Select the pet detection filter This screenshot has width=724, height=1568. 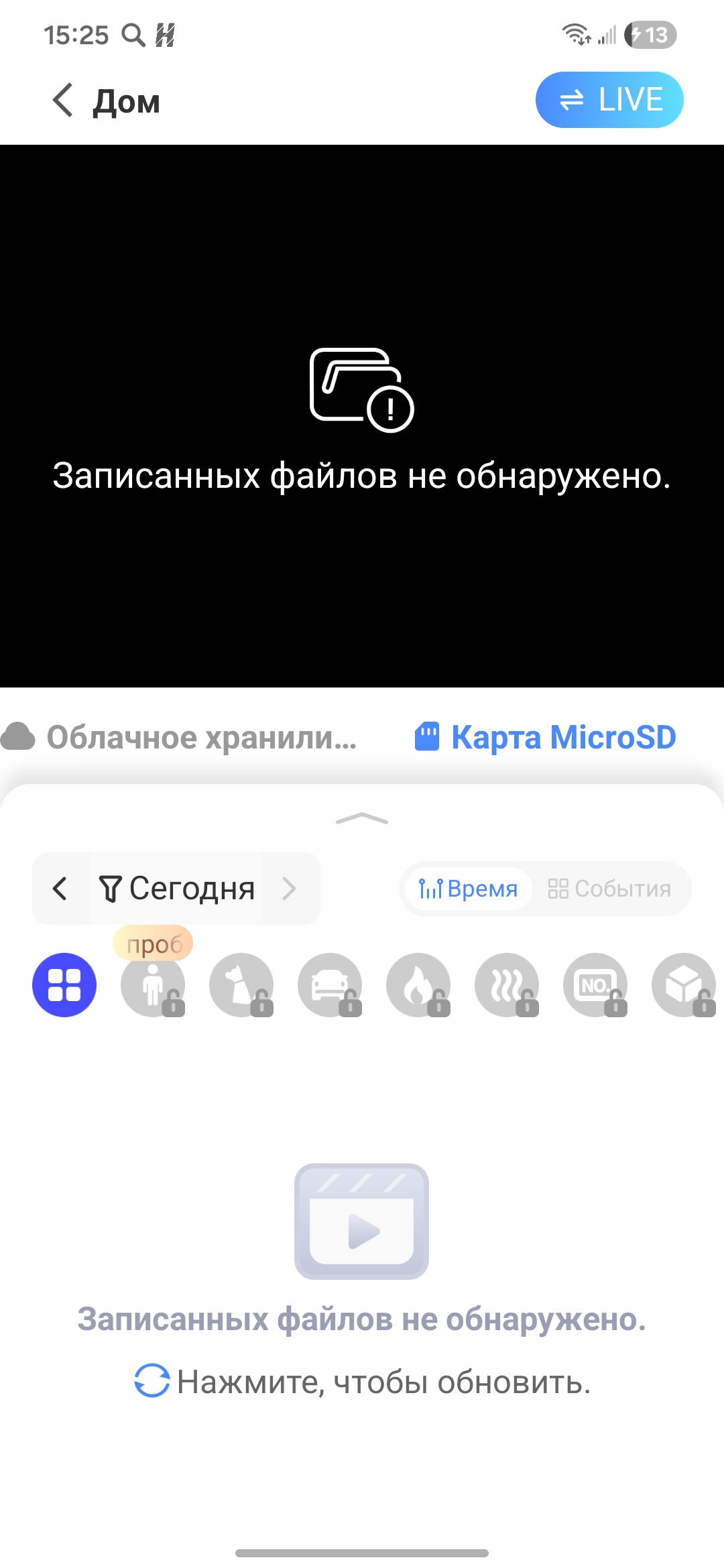coord(241,985)
